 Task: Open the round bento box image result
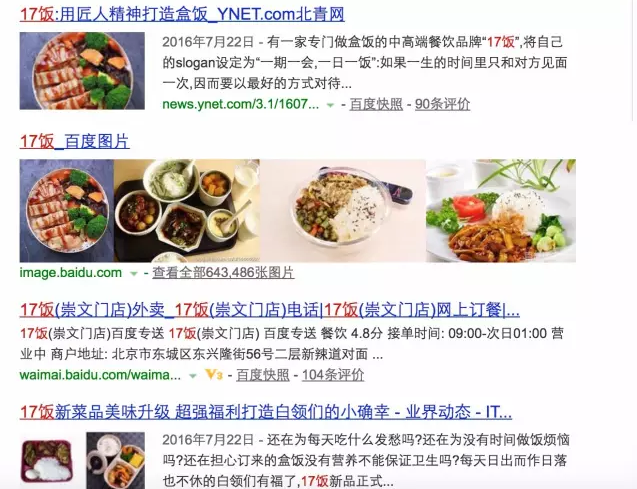coord(67,211)
